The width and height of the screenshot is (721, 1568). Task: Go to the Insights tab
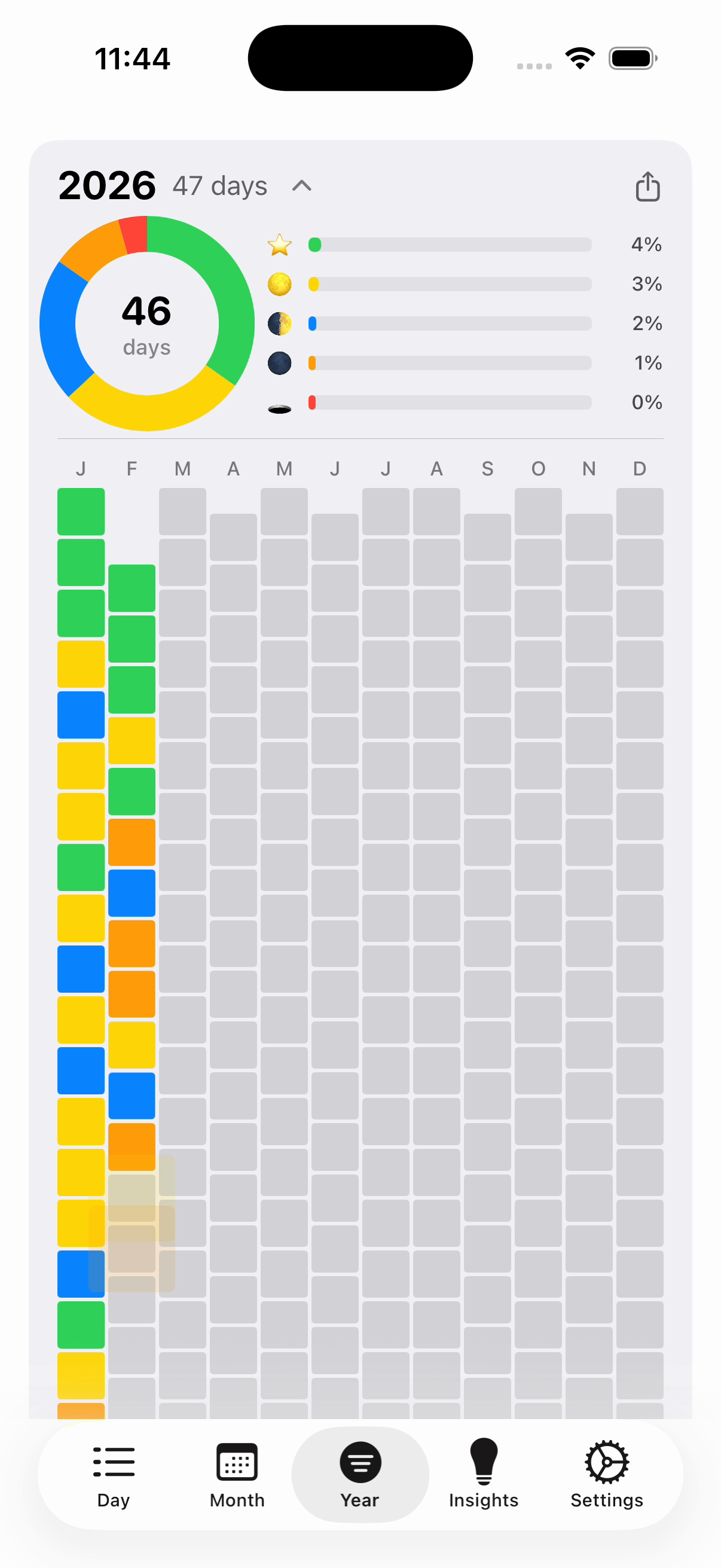pyautogui.click(x=484, y=1474)
